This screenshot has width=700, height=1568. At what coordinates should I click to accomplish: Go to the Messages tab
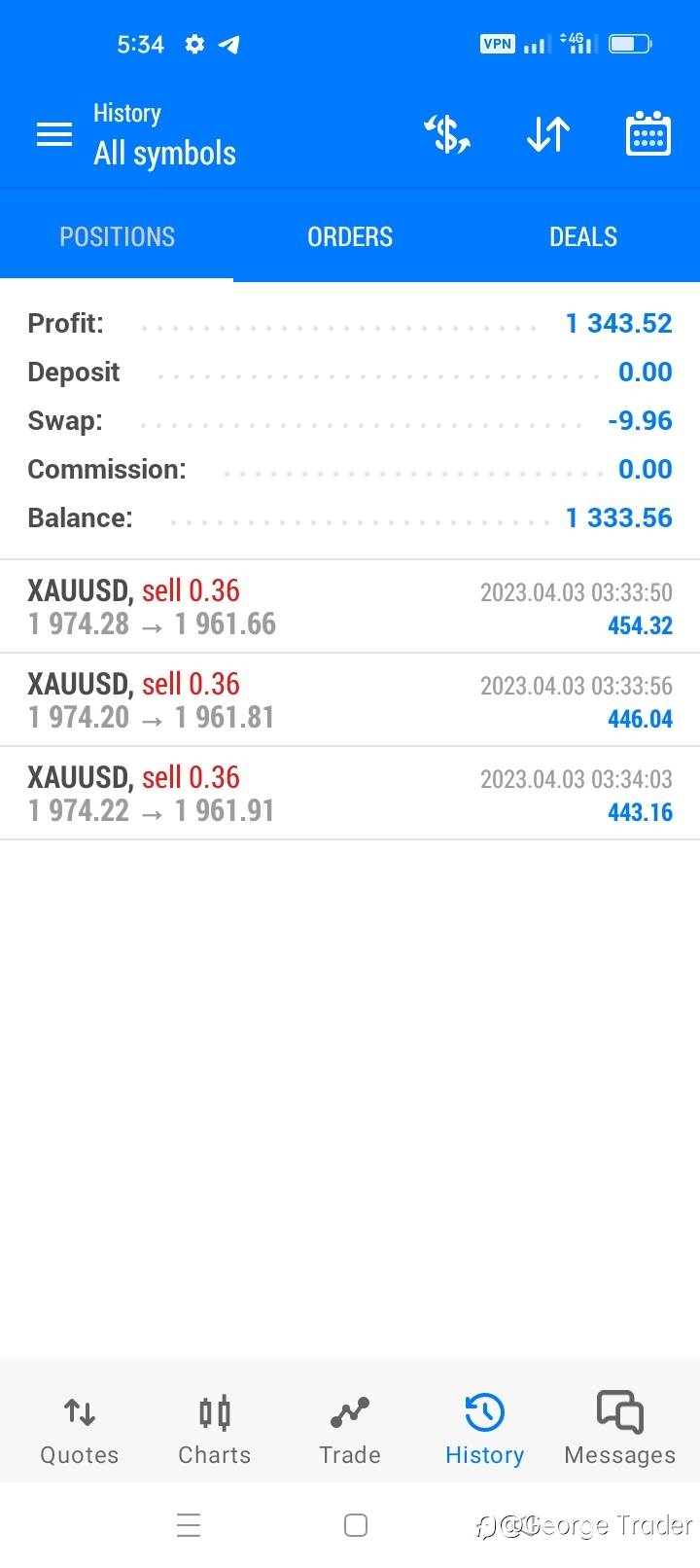pyautogui.click(x=619, y=1428)
